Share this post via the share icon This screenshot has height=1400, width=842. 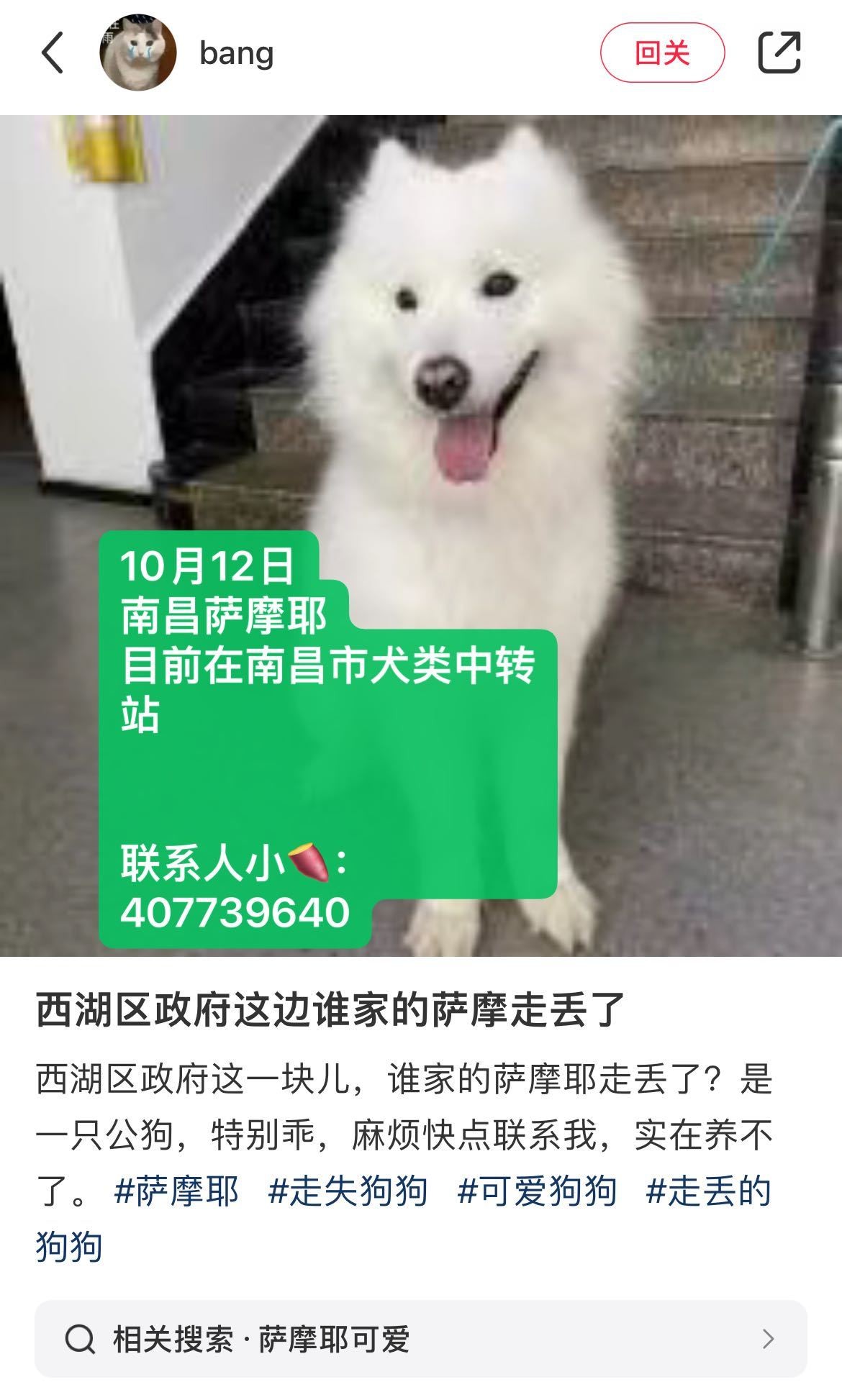tap(779, 53)
